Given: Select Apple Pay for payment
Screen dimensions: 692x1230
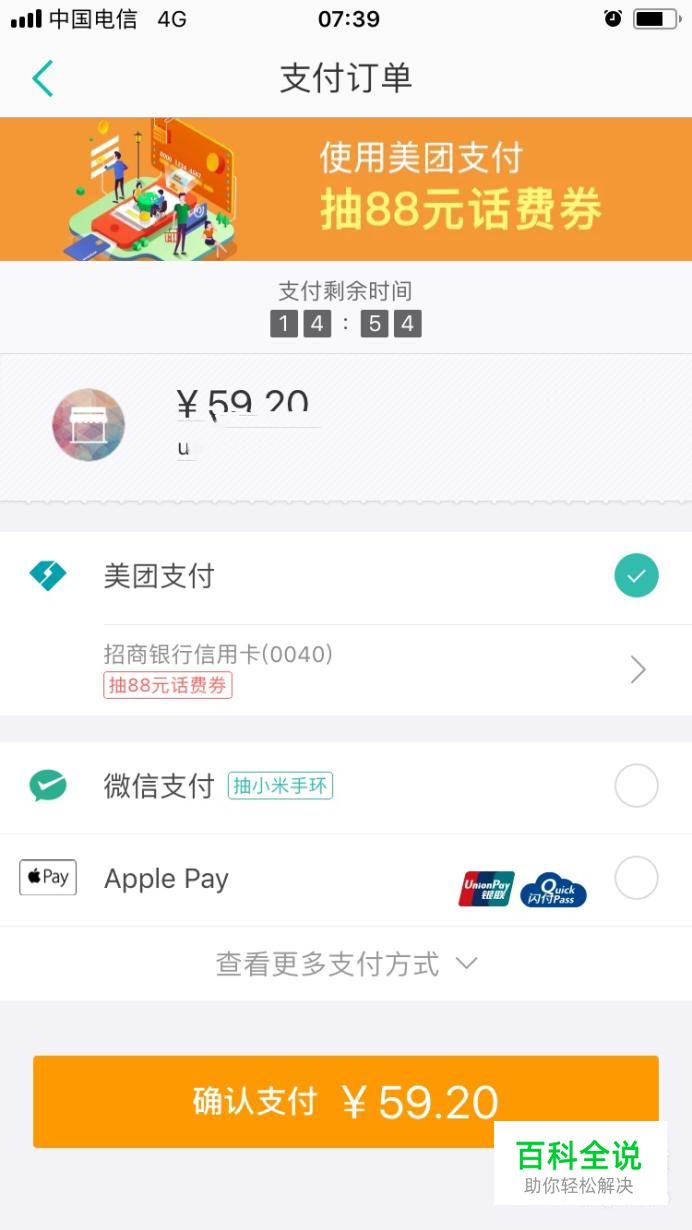Looking at the screenshot, I should click(346, 880).
